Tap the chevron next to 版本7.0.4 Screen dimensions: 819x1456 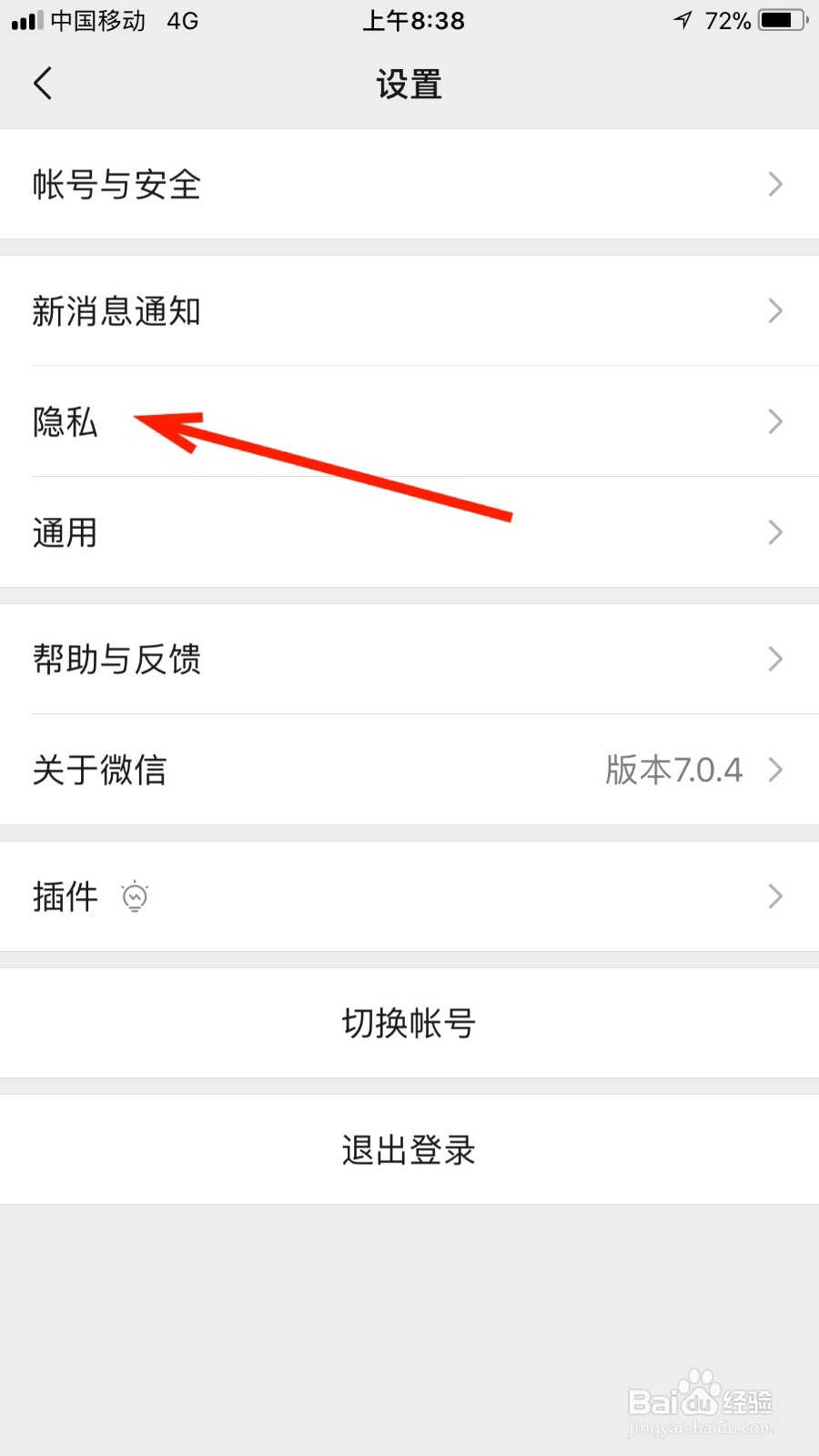775,770
